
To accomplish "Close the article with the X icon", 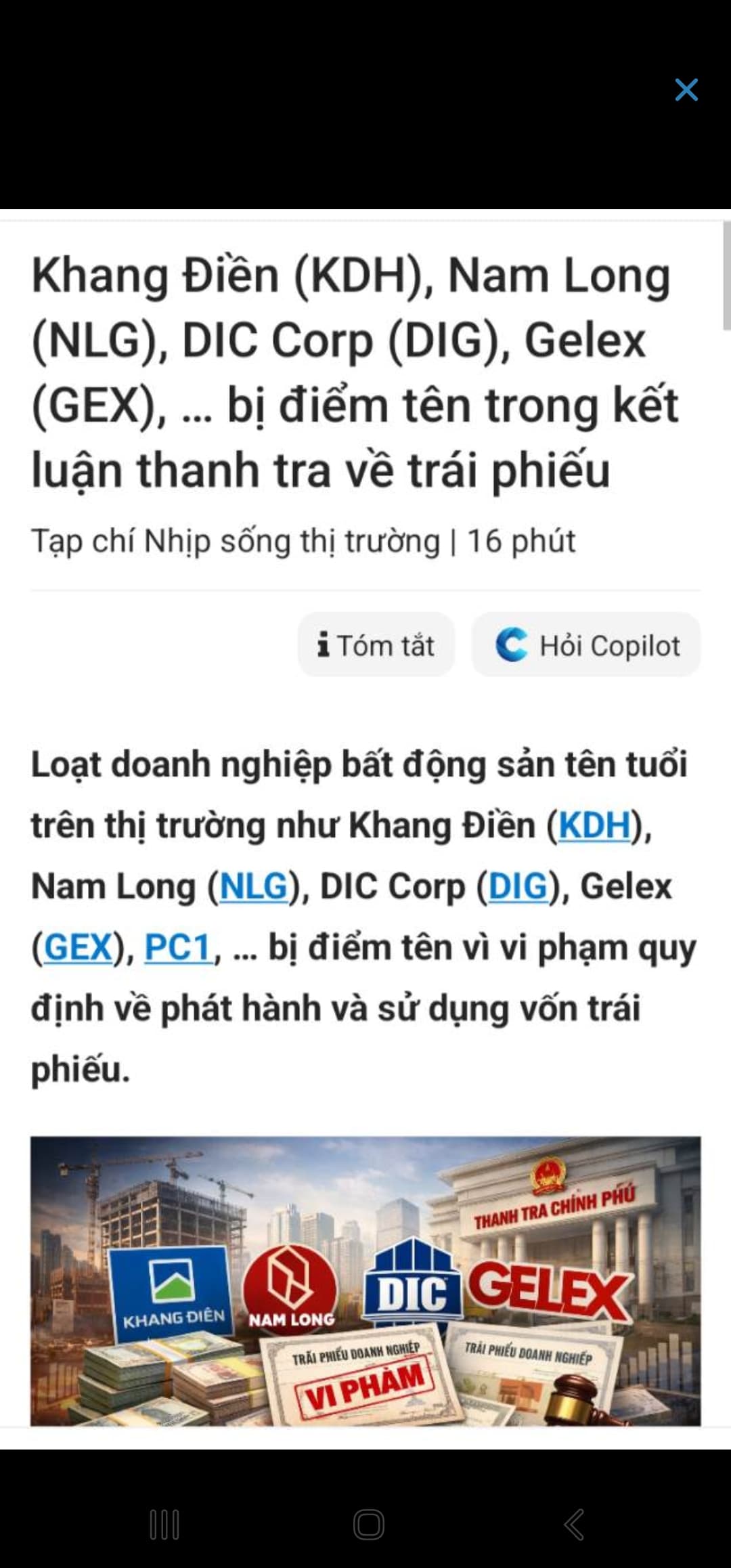I will pos(686,89).
